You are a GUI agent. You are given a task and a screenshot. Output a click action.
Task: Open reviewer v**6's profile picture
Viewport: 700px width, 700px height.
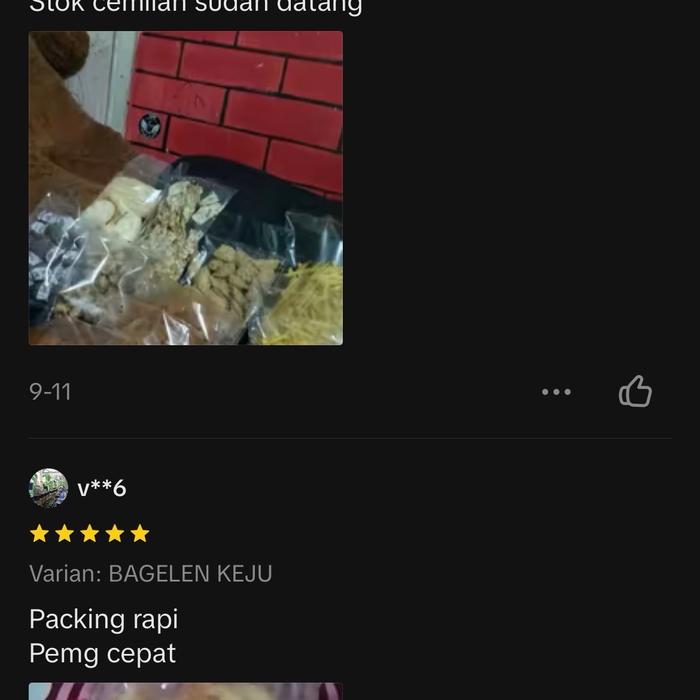point(48,488)
